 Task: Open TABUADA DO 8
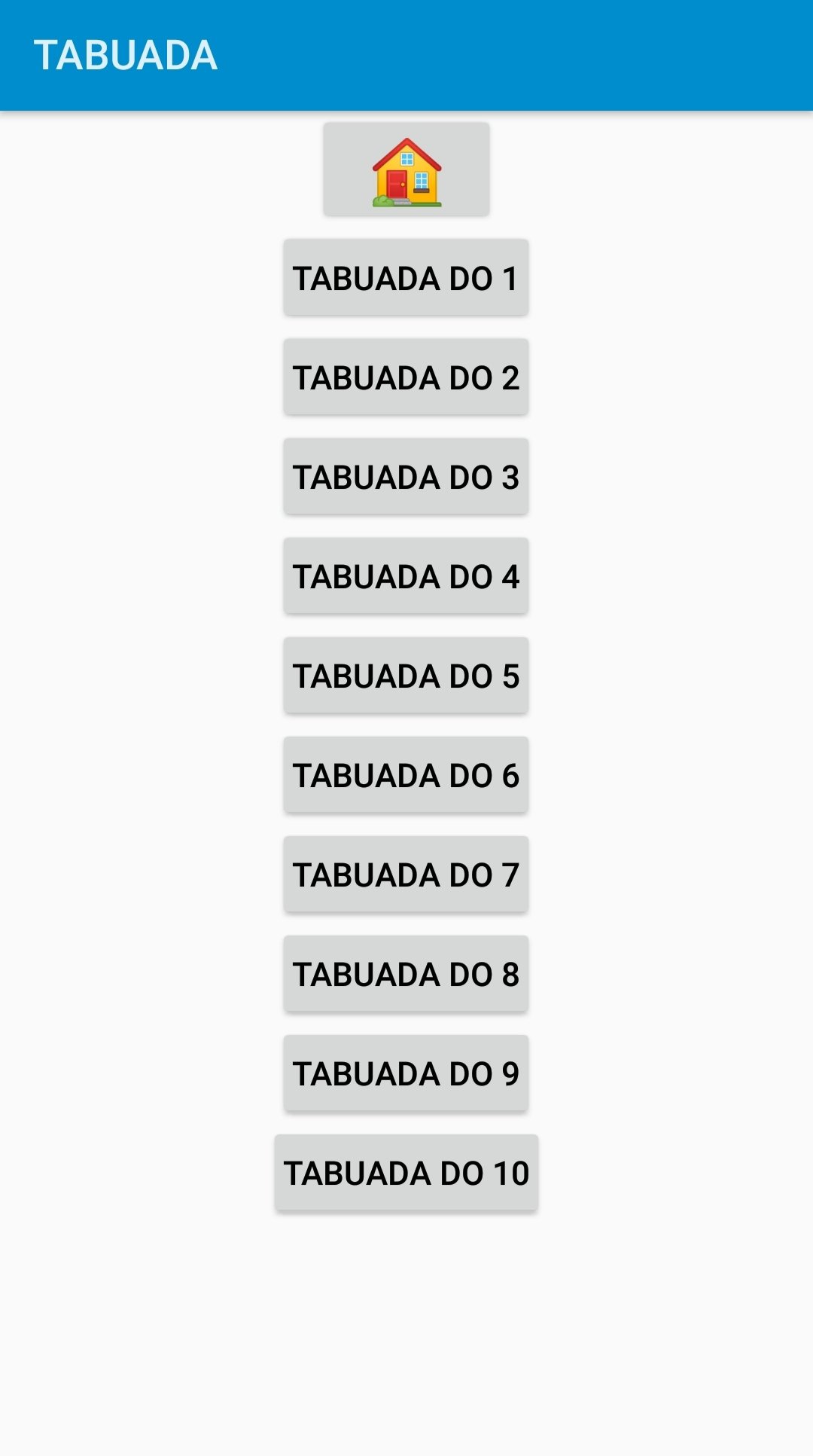(x=406, y=973)
